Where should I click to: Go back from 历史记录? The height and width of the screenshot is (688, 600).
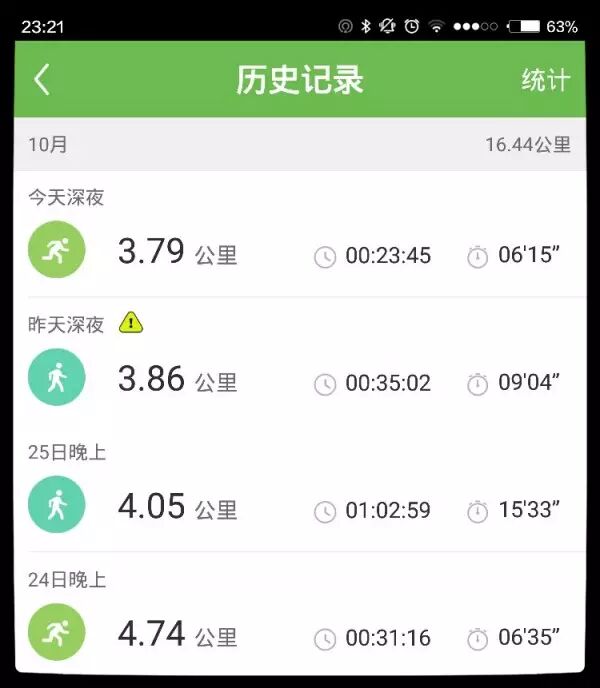point(42,80)
